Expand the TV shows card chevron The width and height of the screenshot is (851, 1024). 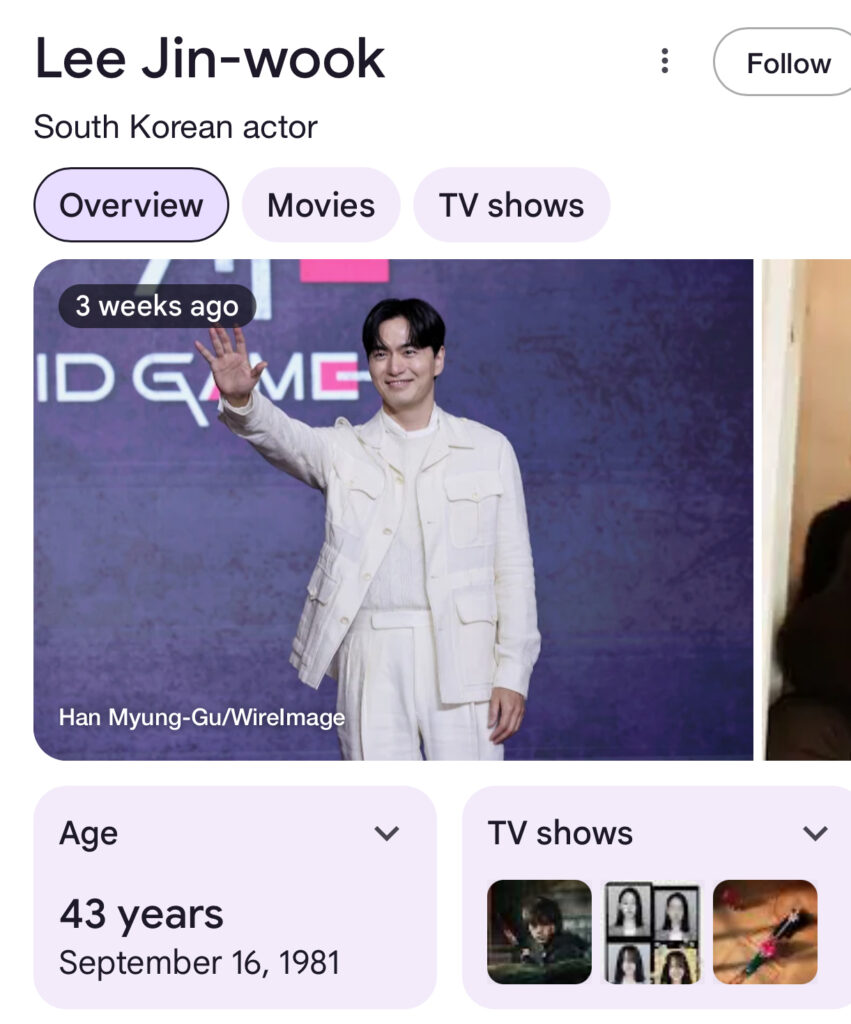click(x=815, y=833)
